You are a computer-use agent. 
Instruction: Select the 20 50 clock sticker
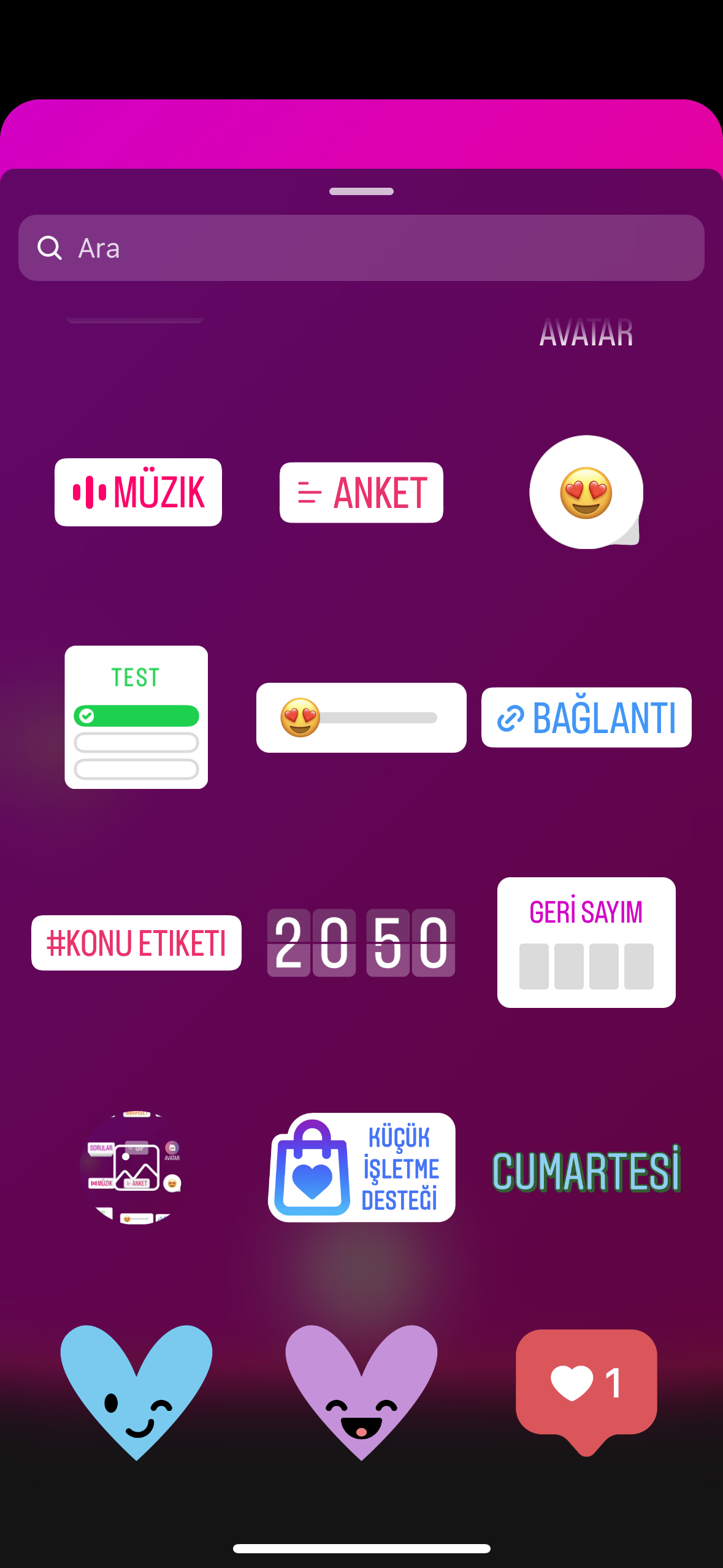(361, 943)
